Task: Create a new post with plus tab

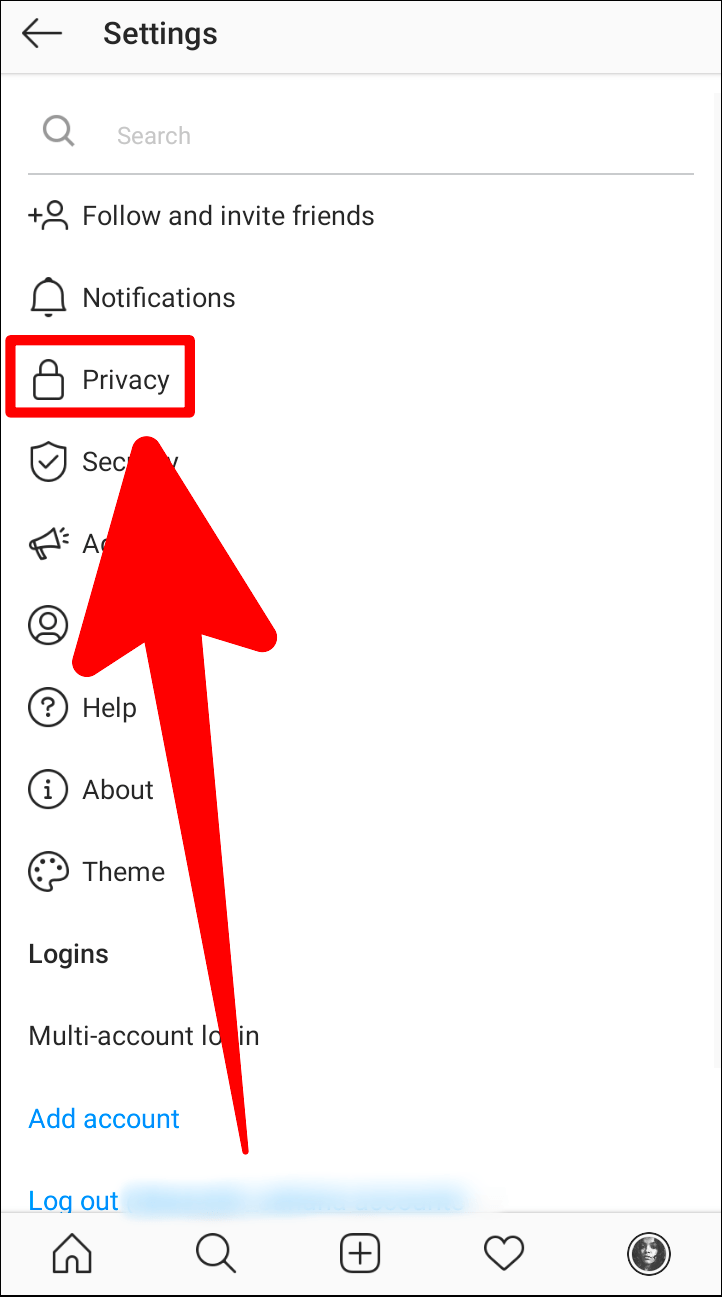Action: coord(360,1252)
